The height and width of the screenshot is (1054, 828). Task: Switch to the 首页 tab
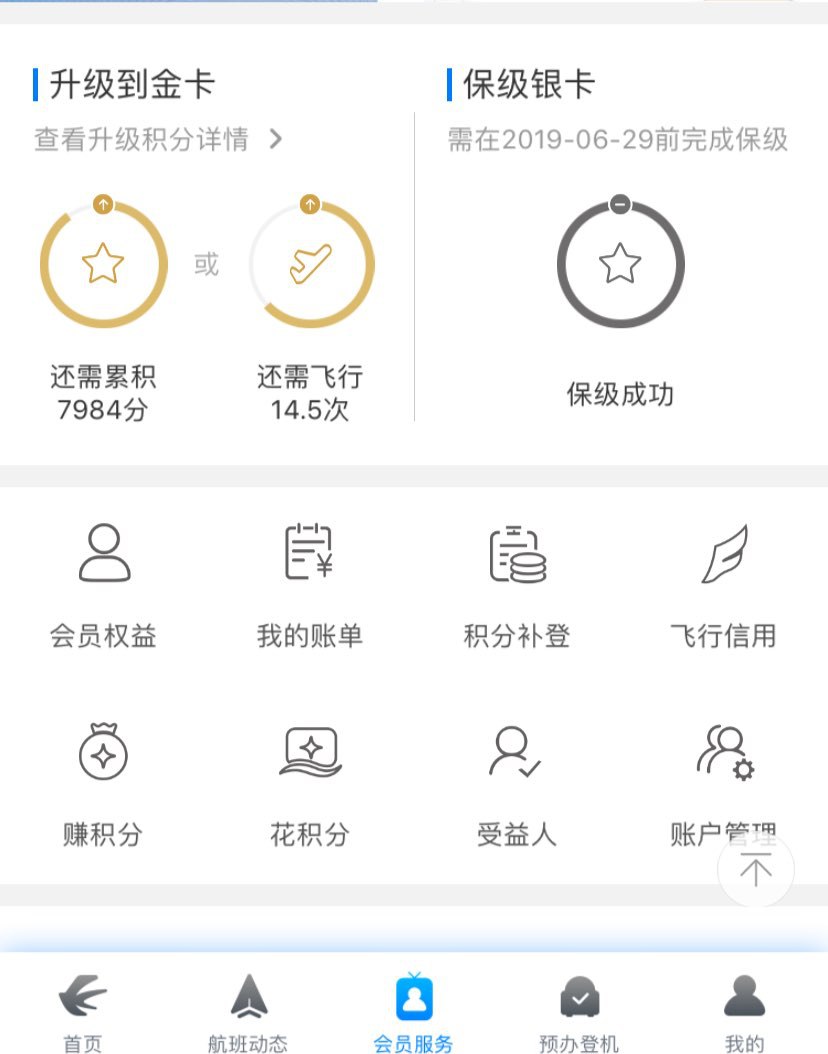click(x=83, y=1012)
